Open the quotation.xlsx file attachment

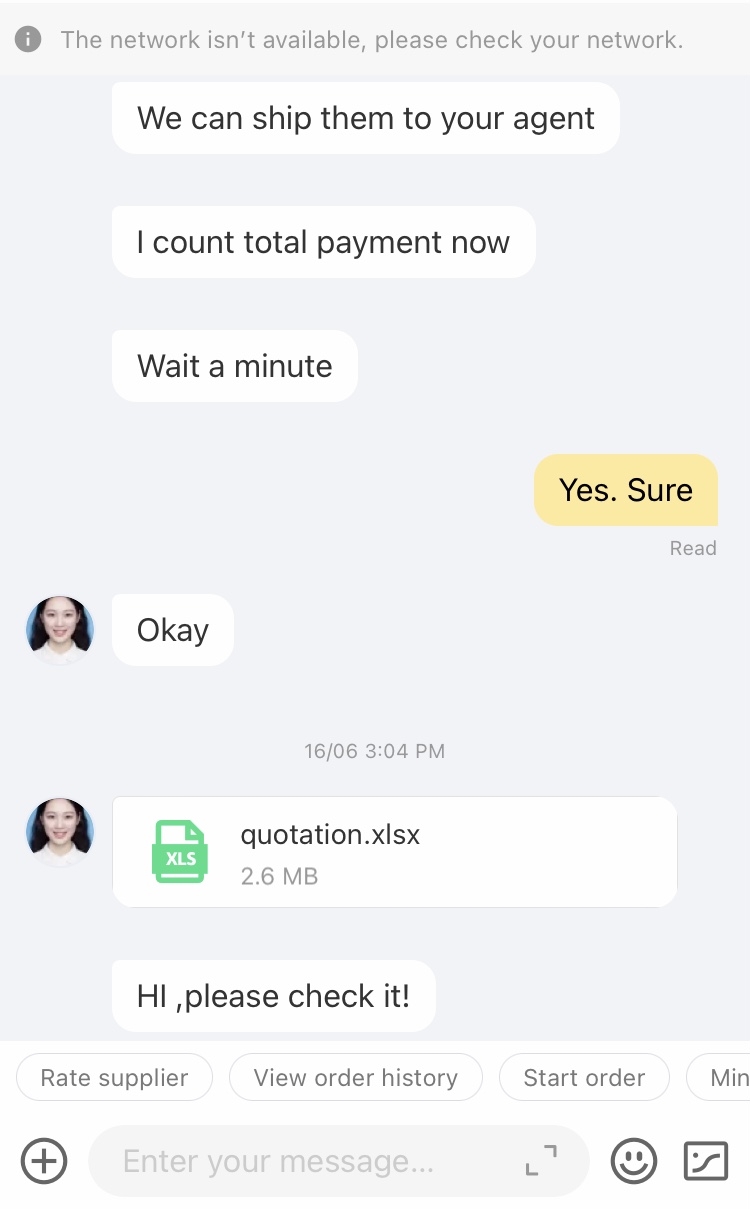pyautogui.click(x=394, y=852)
